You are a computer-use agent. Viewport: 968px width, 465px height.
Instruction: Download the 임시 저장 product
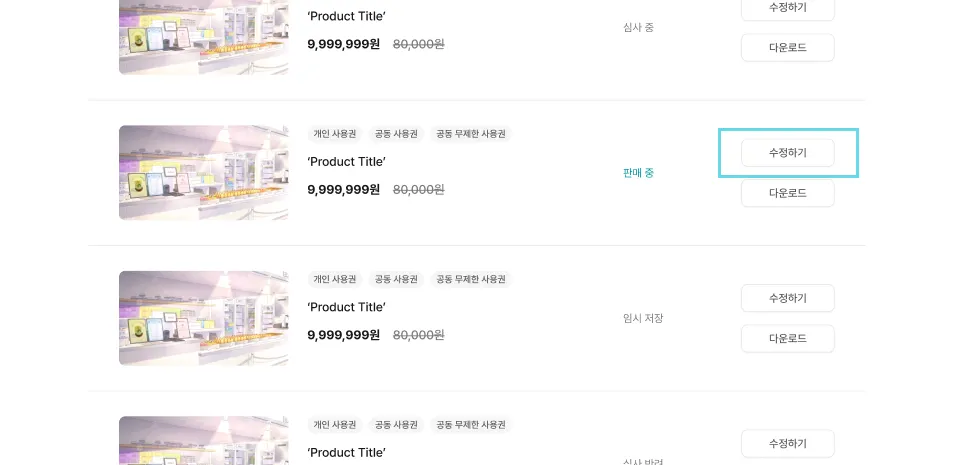click(787, 338)
